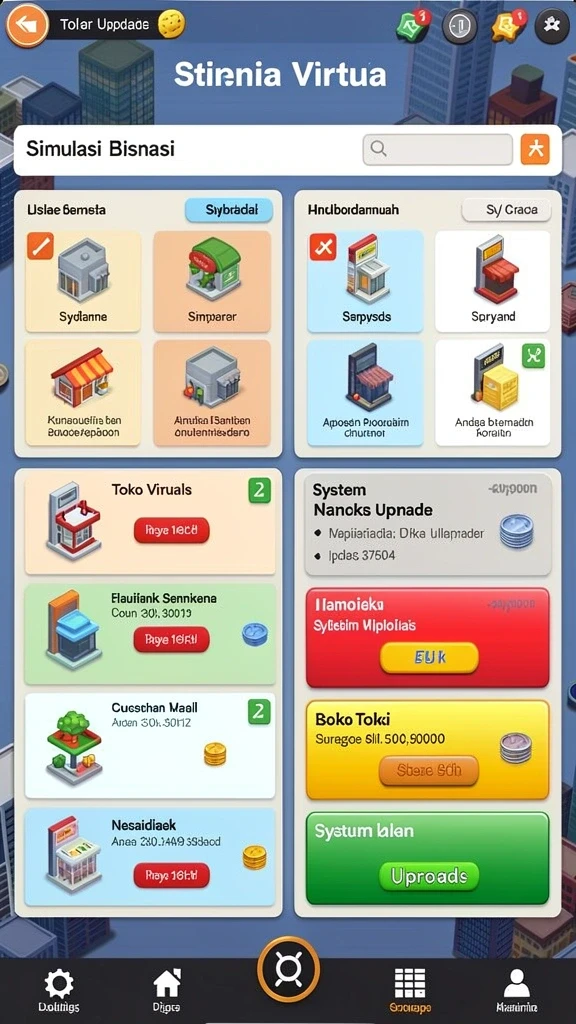Open the settings gear in top corner

coord(552,26)
